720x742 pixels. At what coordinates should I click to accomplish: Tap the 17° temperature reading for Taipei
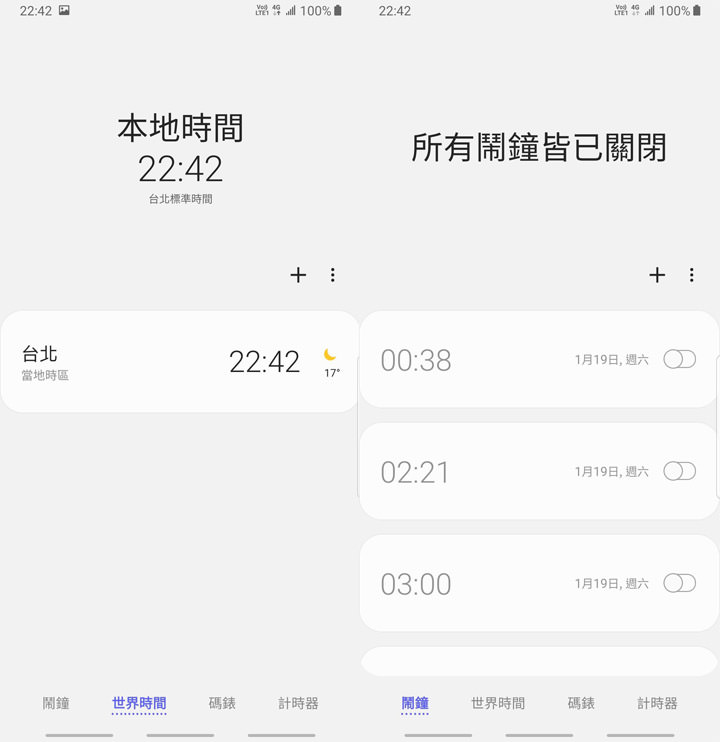pos(331,371)
